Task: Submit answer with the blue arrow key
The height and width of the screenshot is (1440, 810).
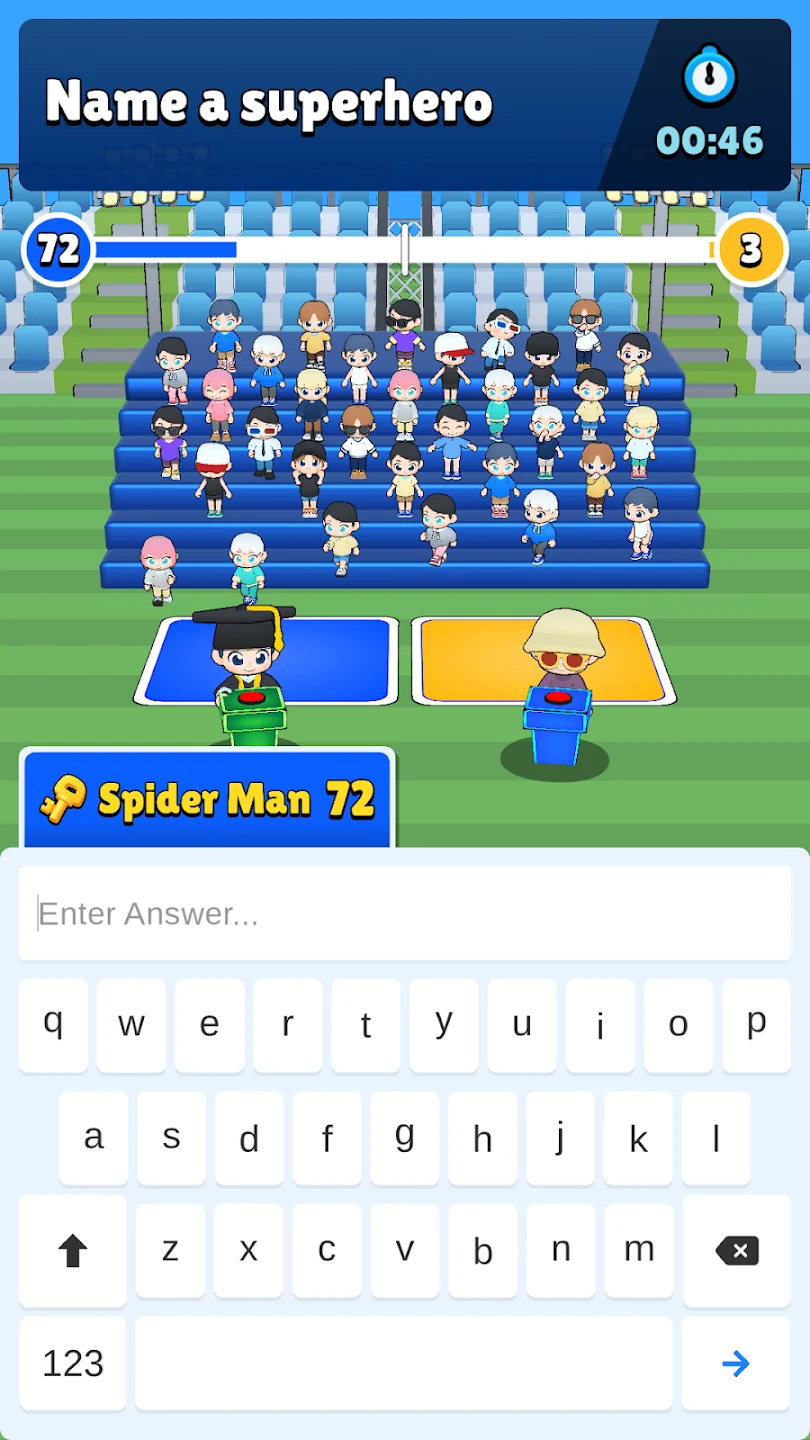Action: (x=736, y=1363)
